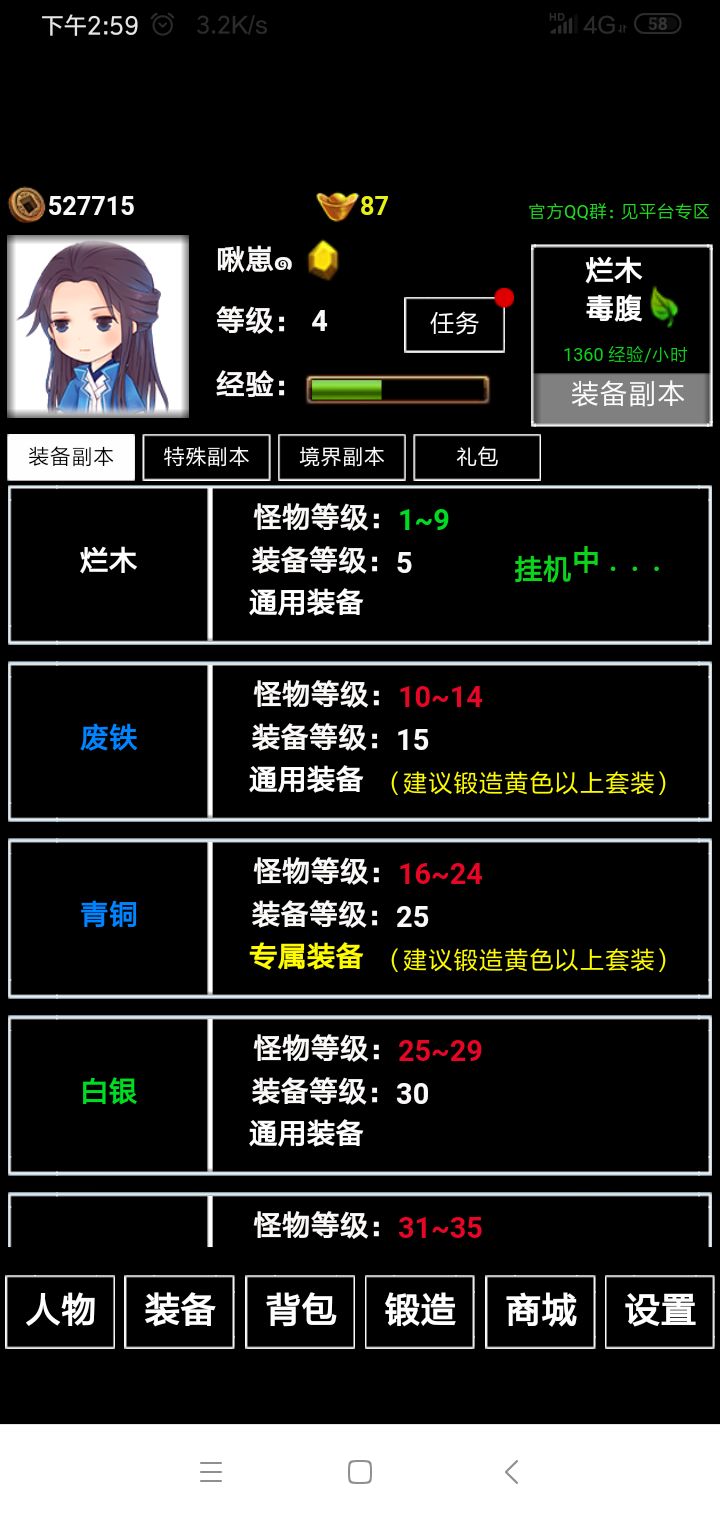Switch to the 礼包 tab

click(x=477, y=457)
